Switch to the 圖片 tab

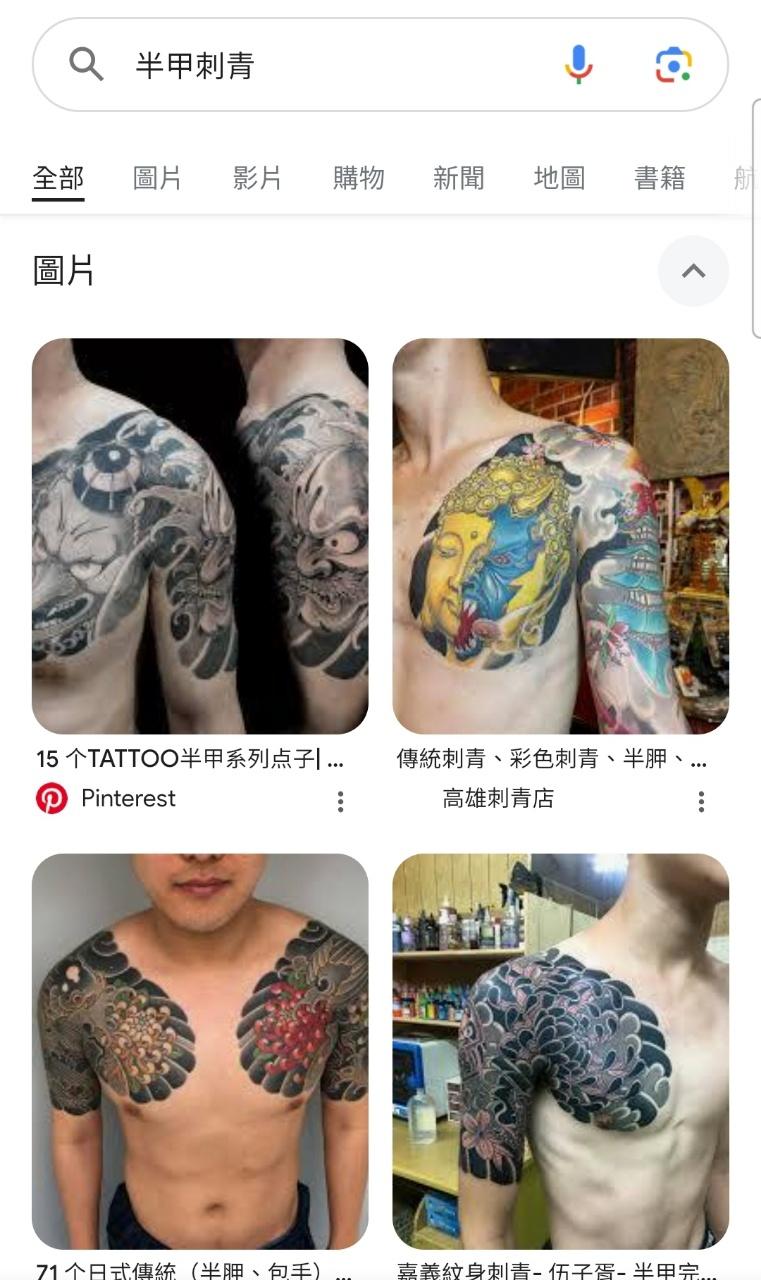coord(157,178)
